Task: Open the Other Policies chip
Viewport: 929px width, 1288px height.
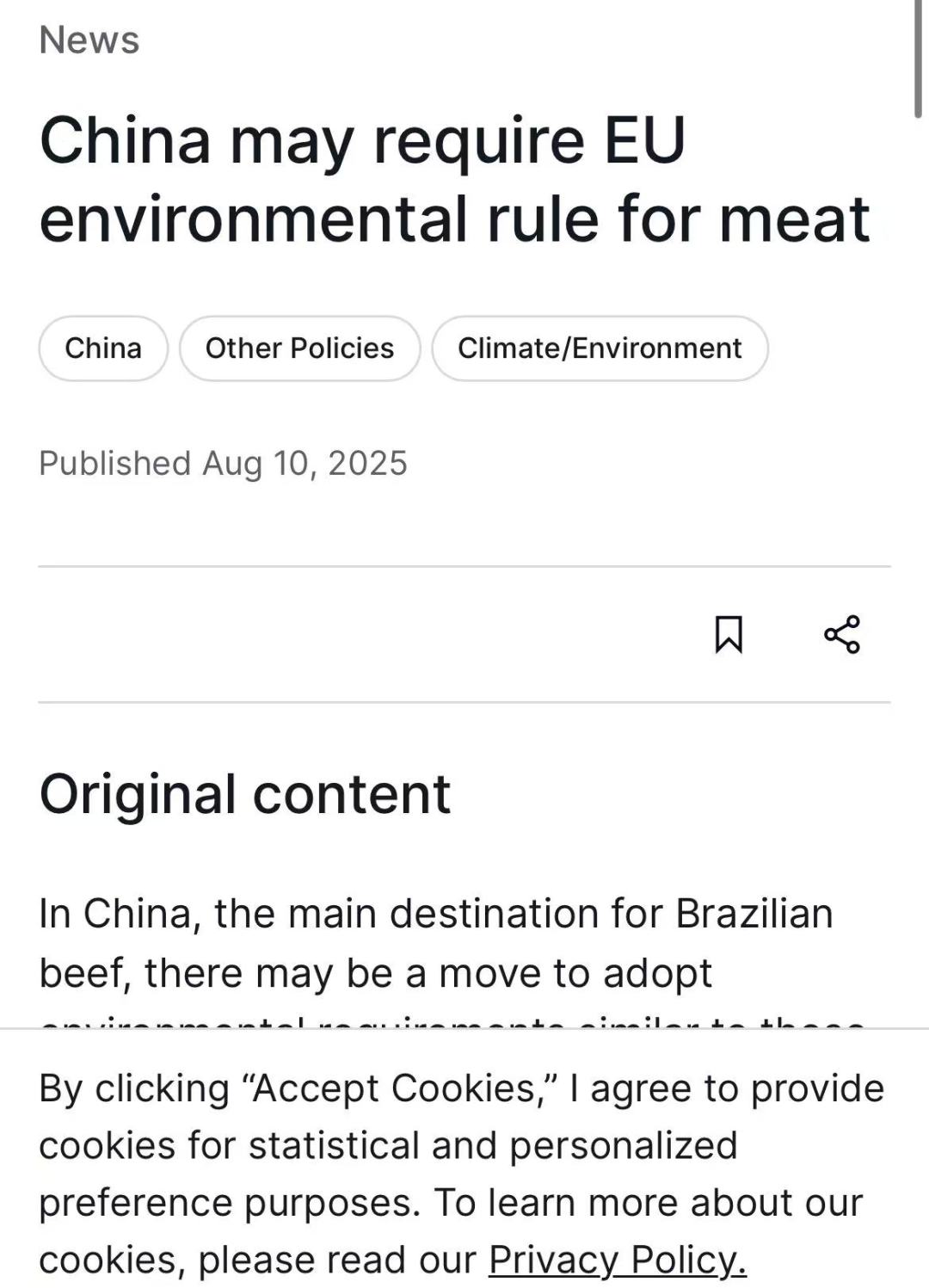Action: click(x=299, y=348)
